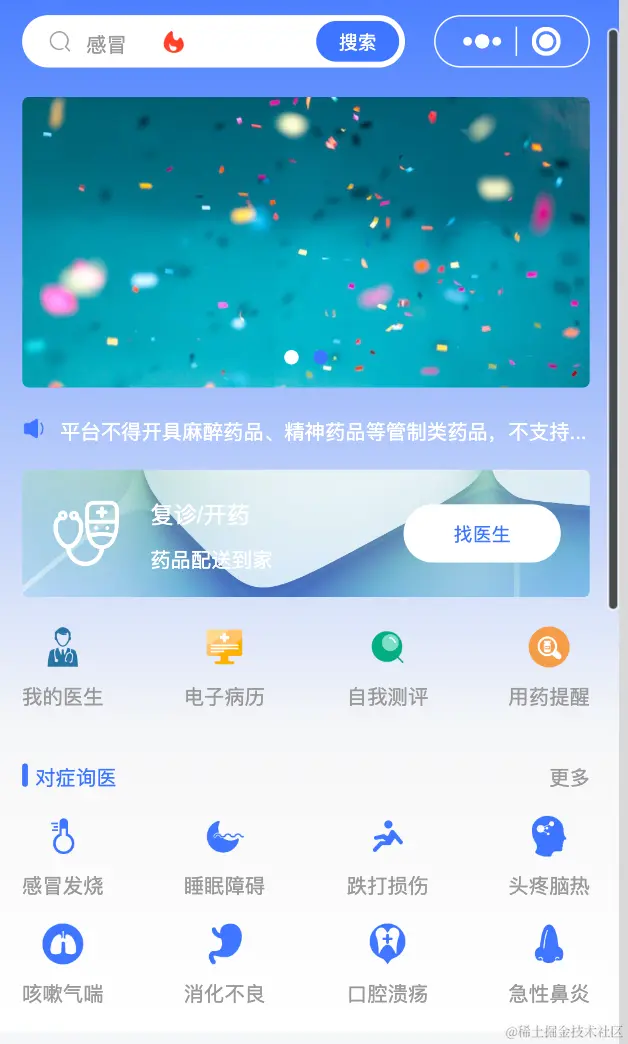Start 自我测评 self assessment

pos(387,667)
